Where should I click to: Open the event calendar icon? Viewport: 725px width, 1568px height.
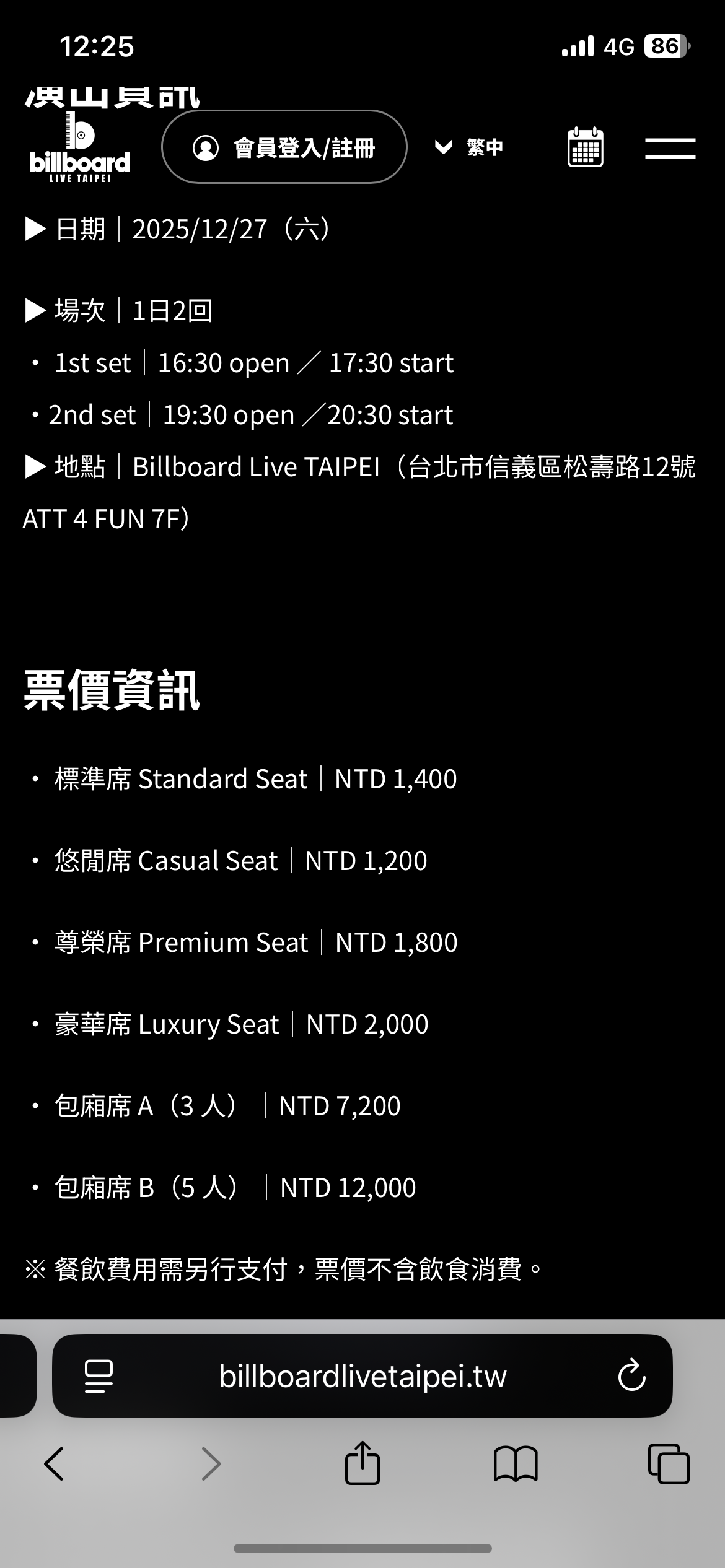click(585, 147)
